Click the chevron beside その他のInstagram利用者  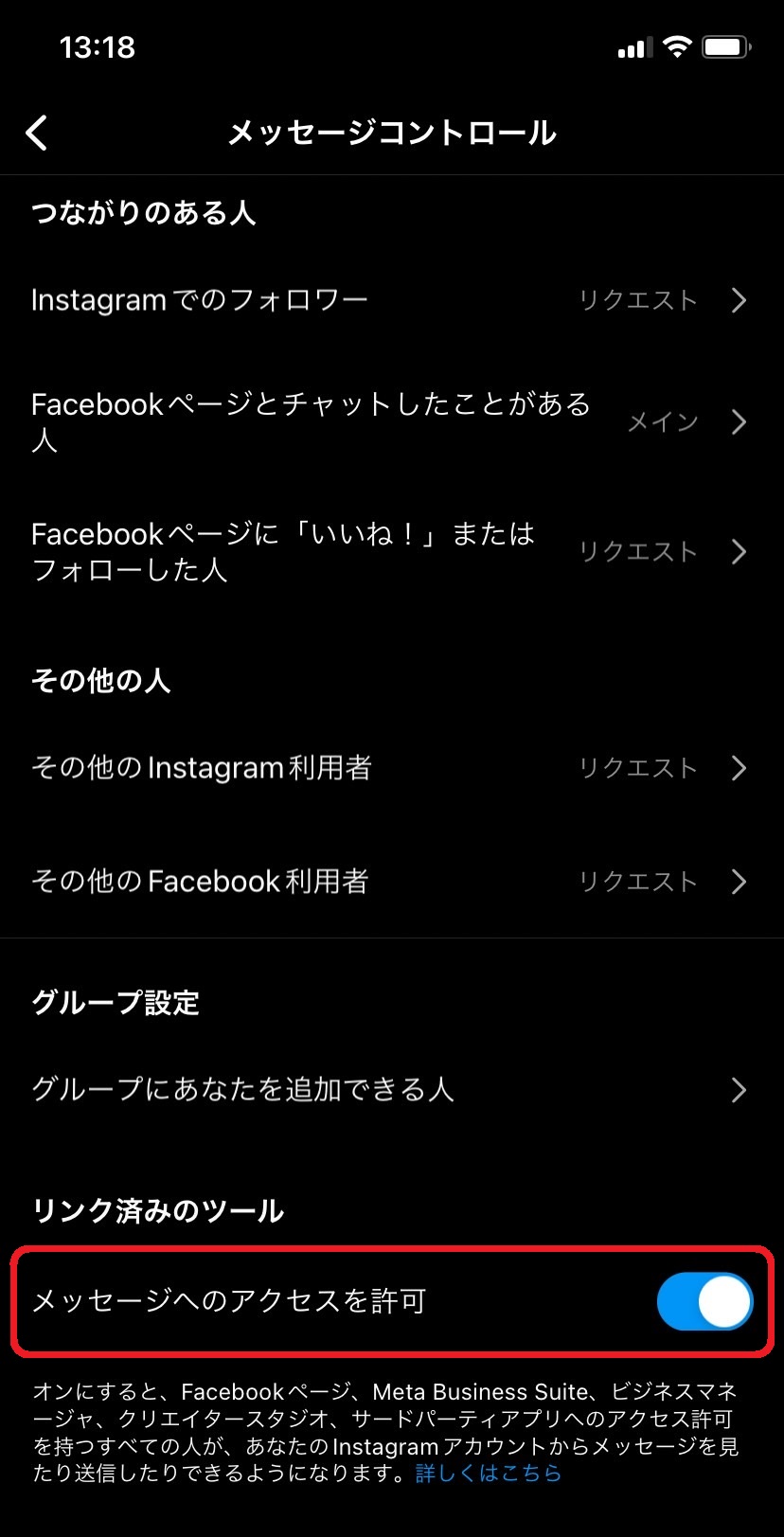pyautogui.click(x=739, y=768)
